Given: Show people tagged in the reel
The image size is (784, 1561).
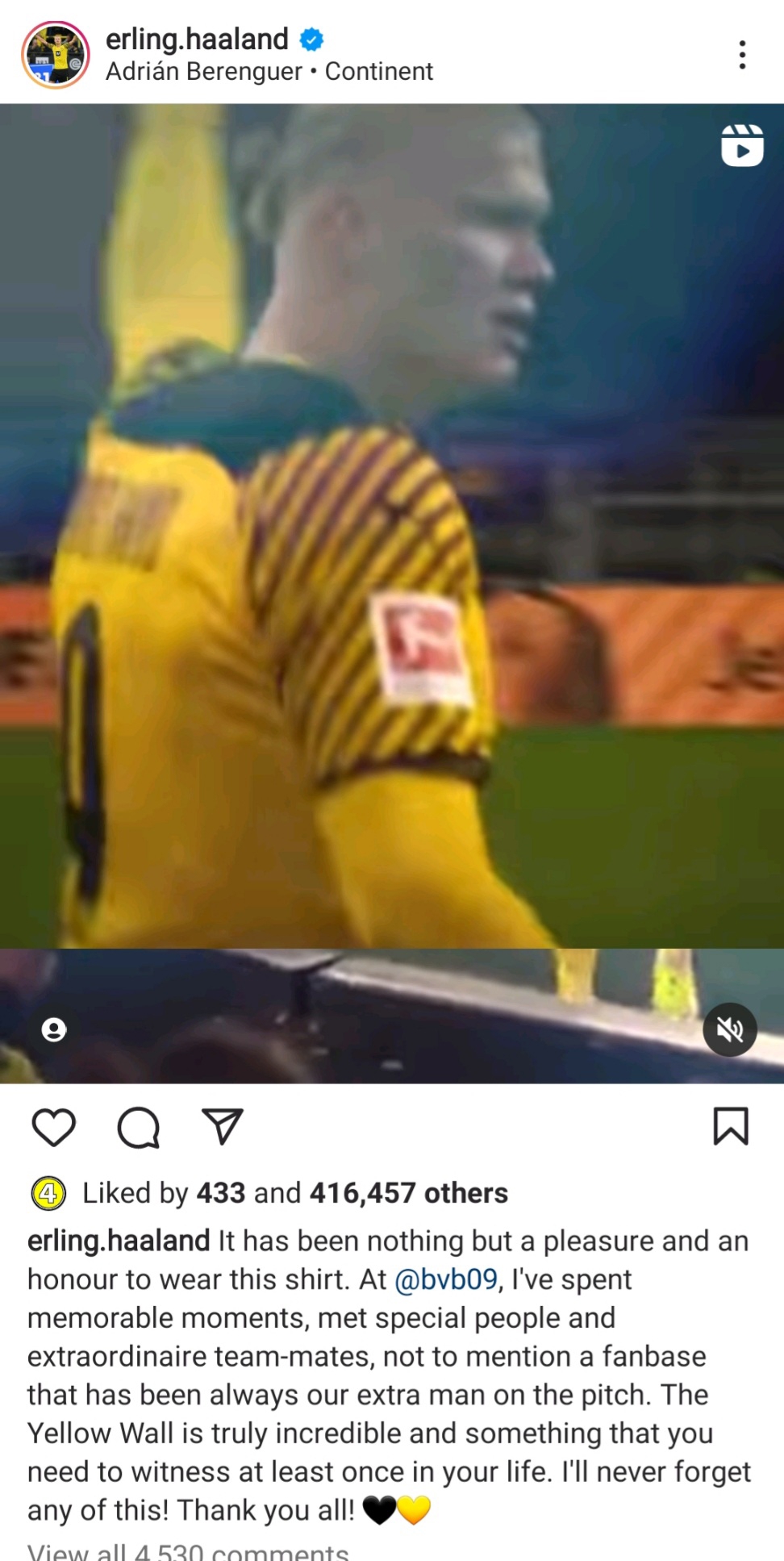Looking at the screenshot, I should click(x=54, y=1029).
